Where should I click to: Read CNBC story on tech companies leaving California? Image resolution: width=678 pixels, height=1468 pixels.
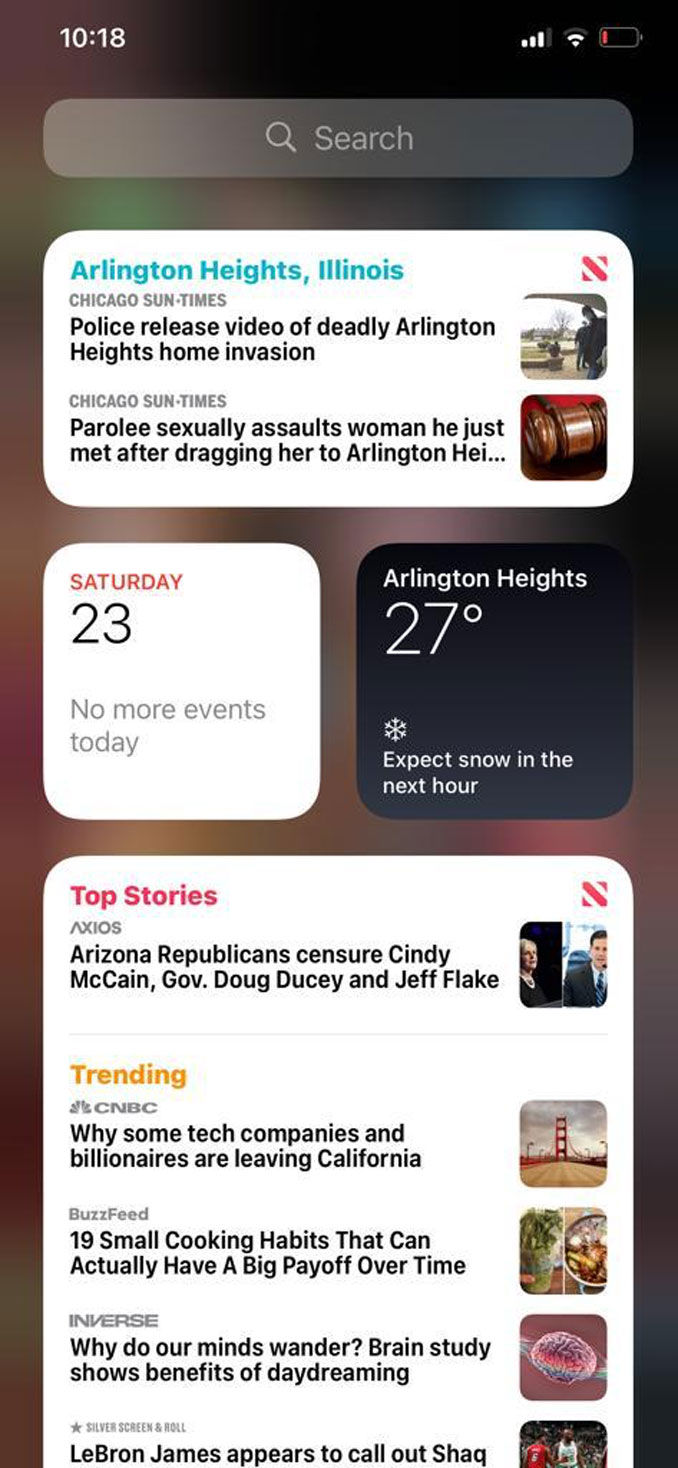(x=338, y=1143)
